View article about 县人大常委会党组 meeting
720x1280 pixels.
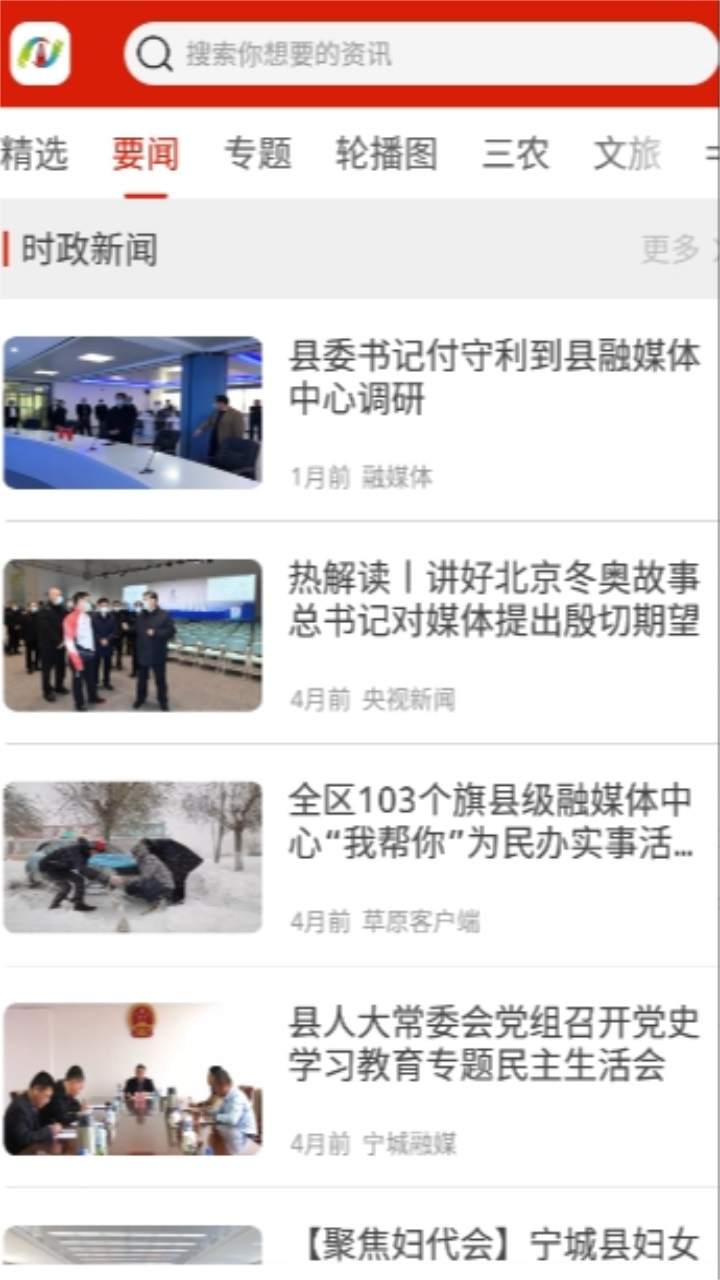494,1044
